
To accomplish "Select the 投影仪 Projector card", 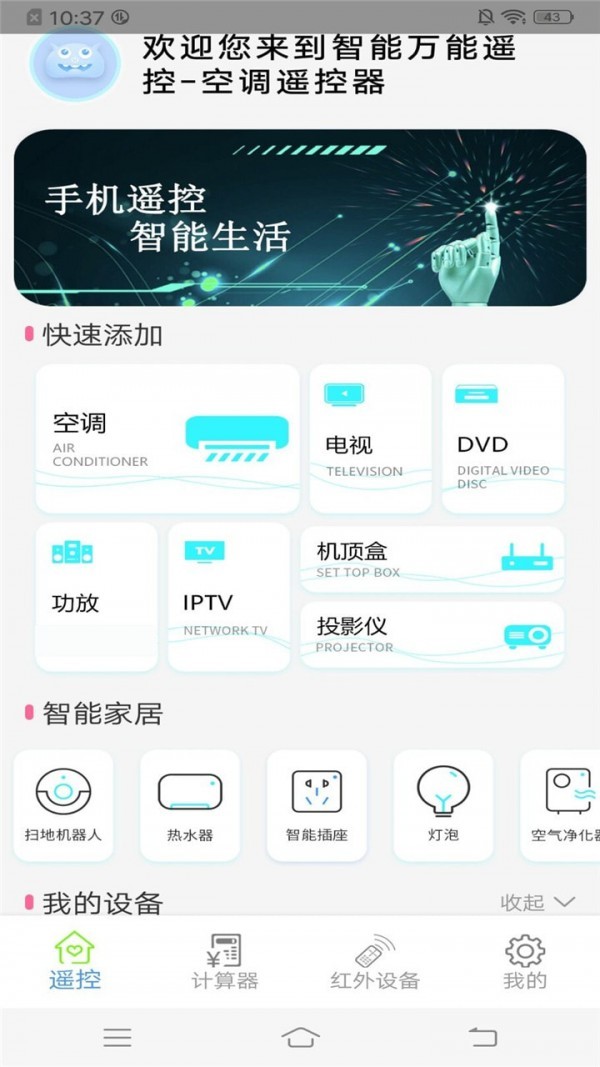I will coord(432,635).
